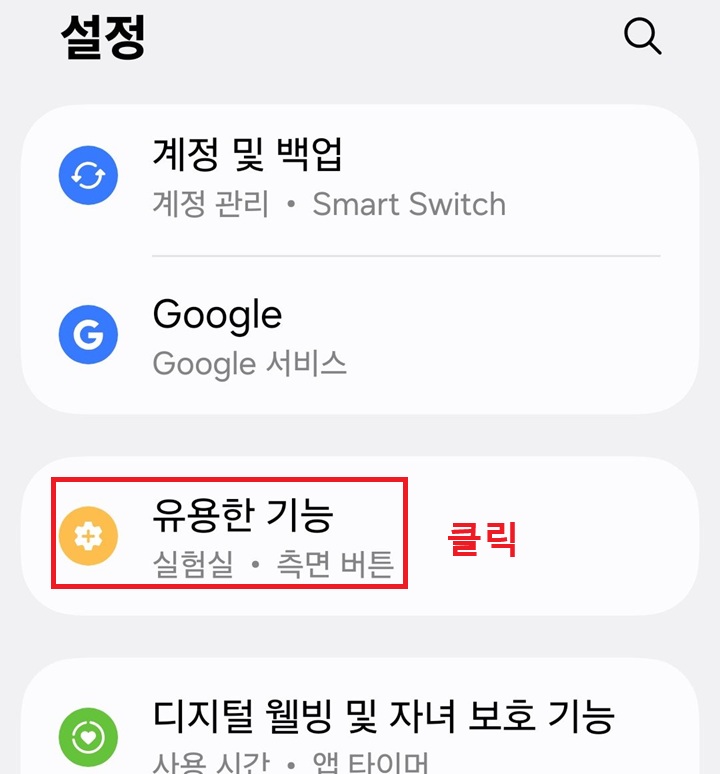Tap the Google 'G' logo icon

89,334
